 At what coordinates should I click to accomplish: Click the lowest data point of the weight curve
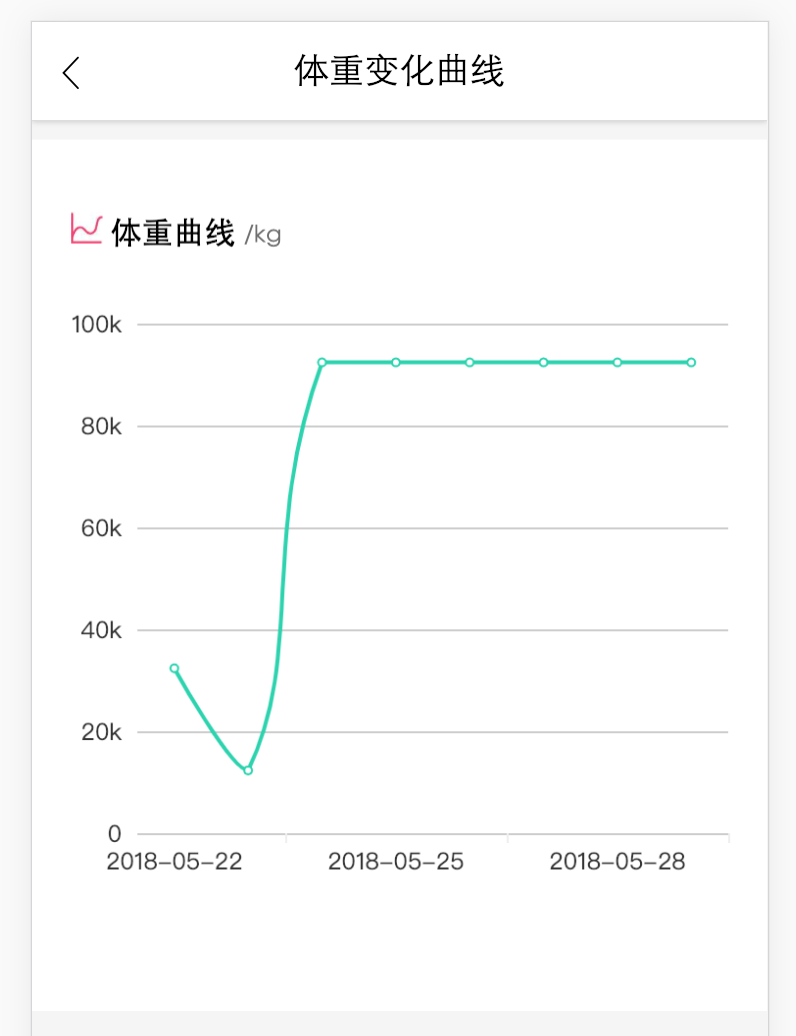[x=247, y=770]
